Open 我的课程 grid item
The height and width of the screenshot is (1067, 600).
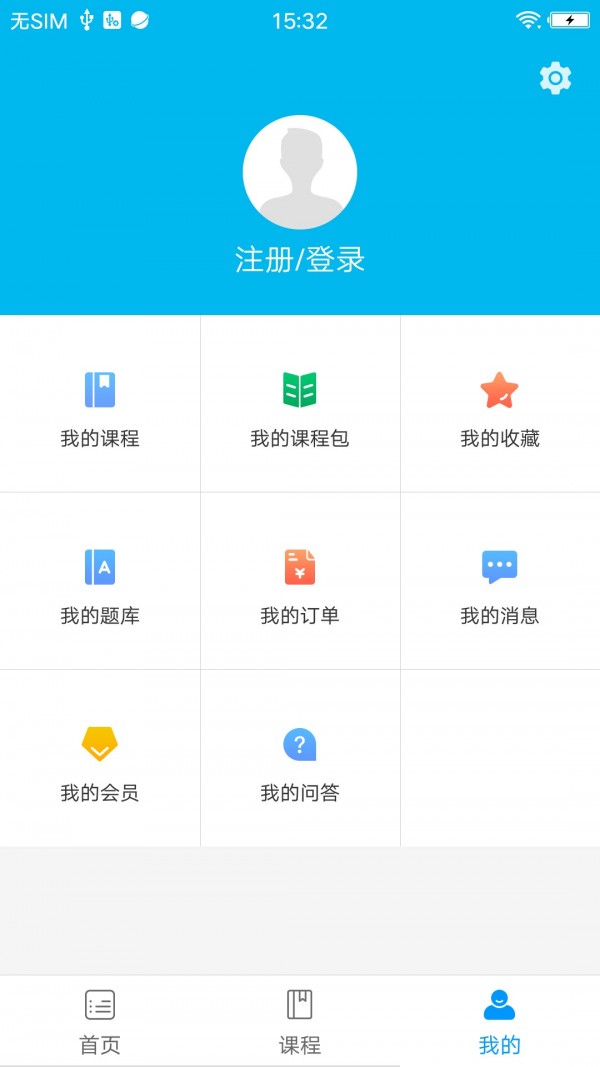(100, 405)
